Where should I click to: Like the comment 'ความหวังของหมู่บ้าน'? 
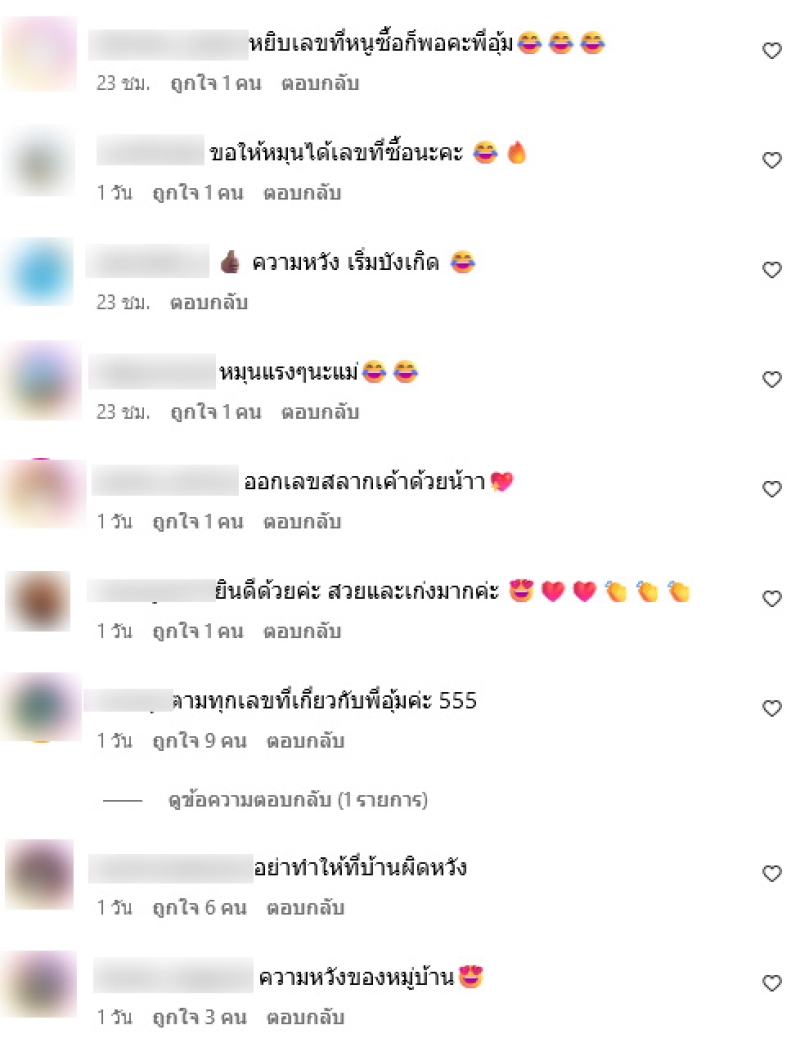click(772, 983)
